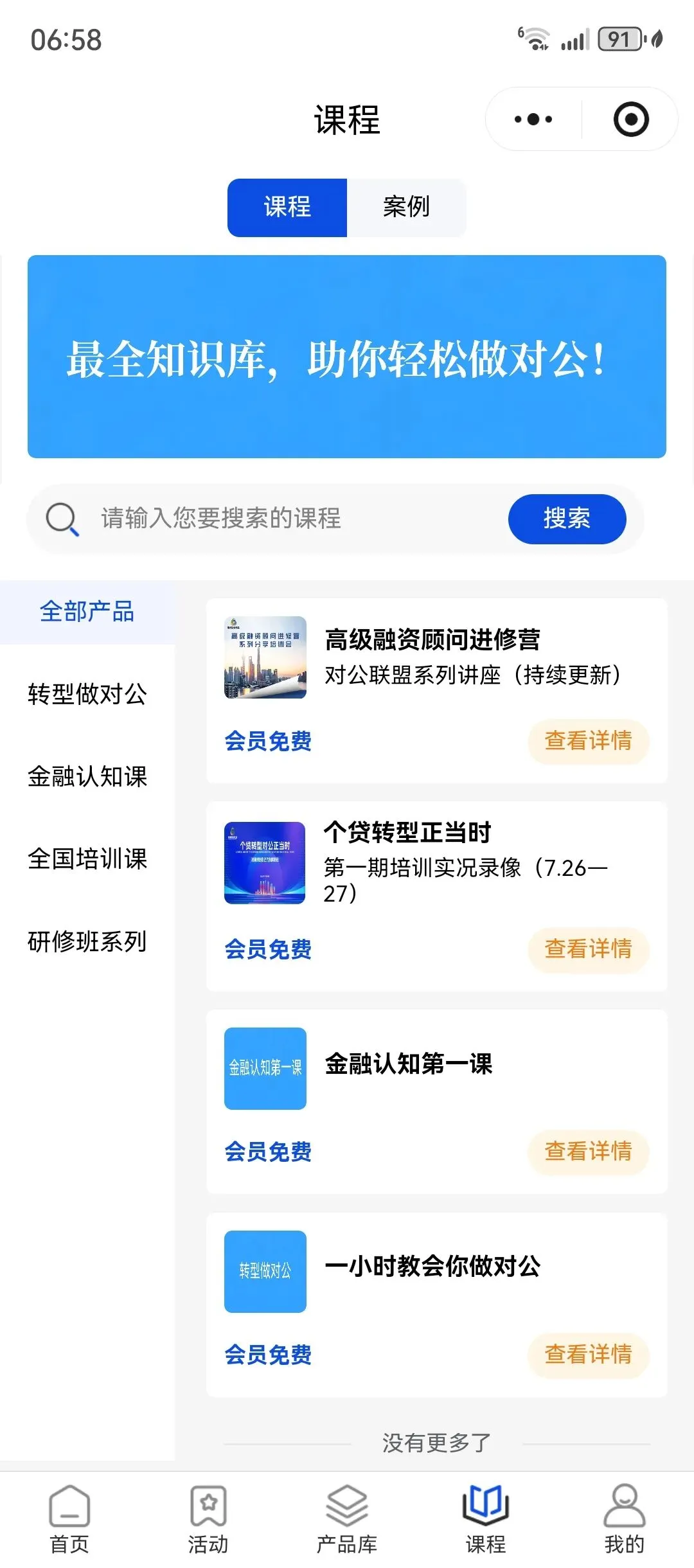
Task: Open the mini program more-options menu
Action: point(533,119)
